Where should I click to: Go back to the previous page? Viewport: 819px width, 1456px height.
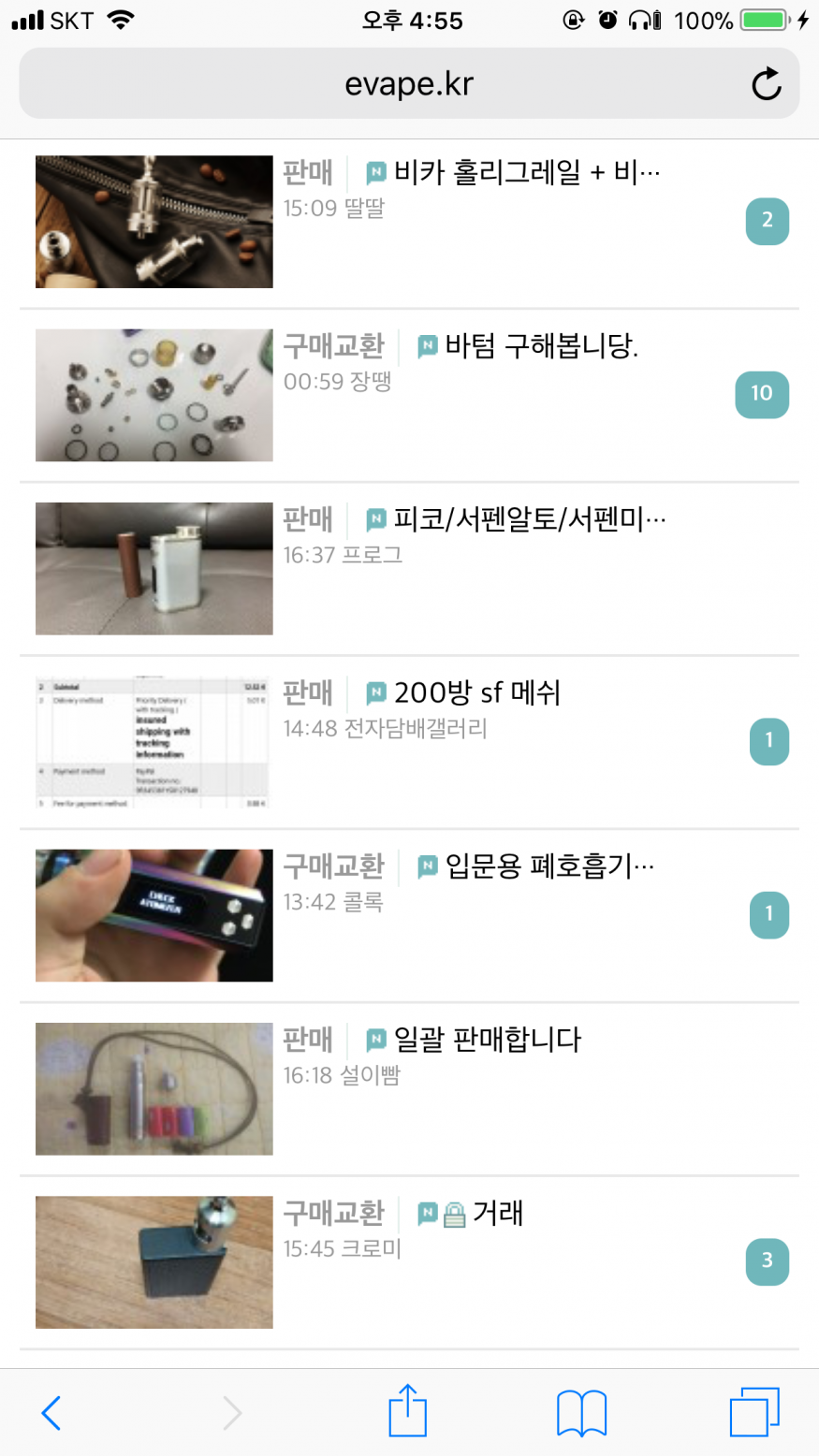click(x=51, y=1413)
